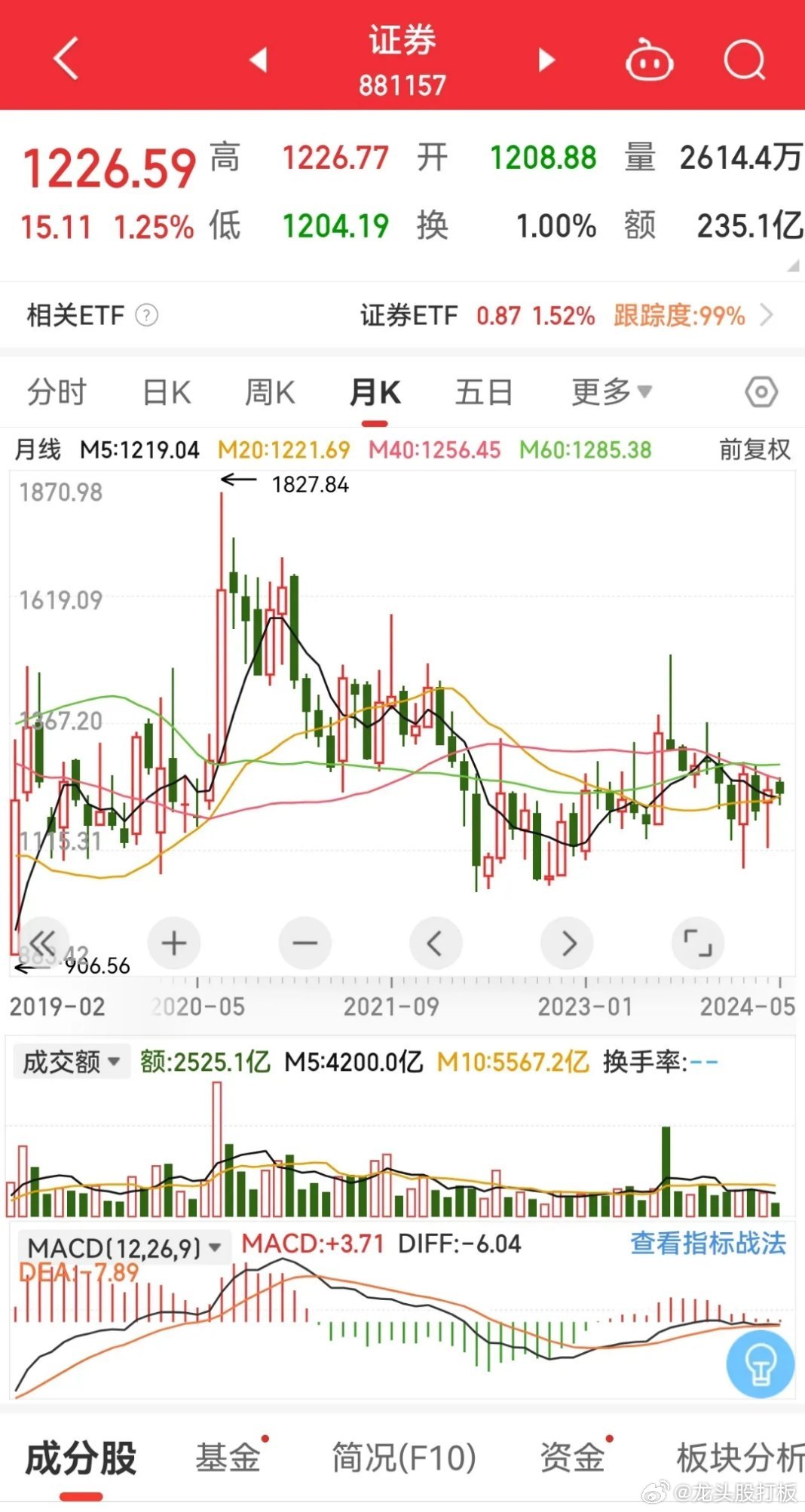Open the search magnifier
805x1512 pixels.
pos(745,59)
